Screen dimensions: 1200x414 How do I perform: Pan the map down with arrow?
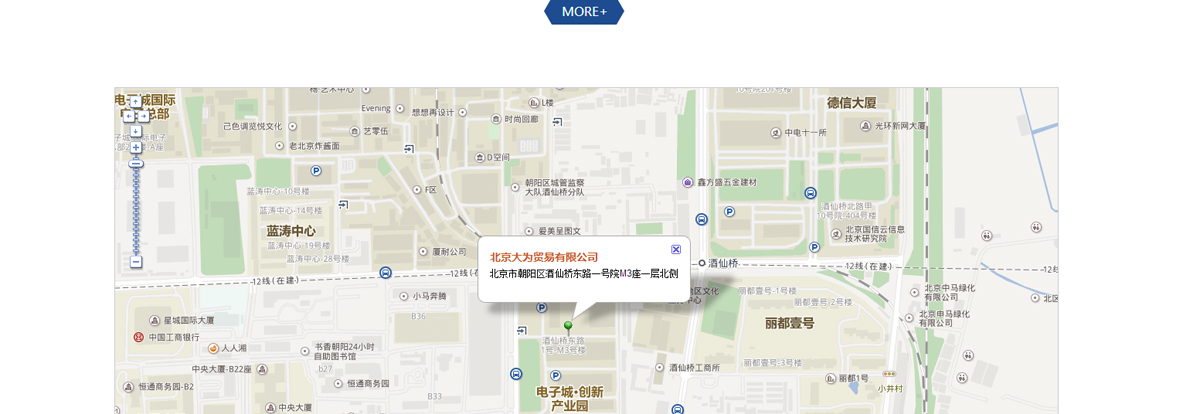[136, 130]
